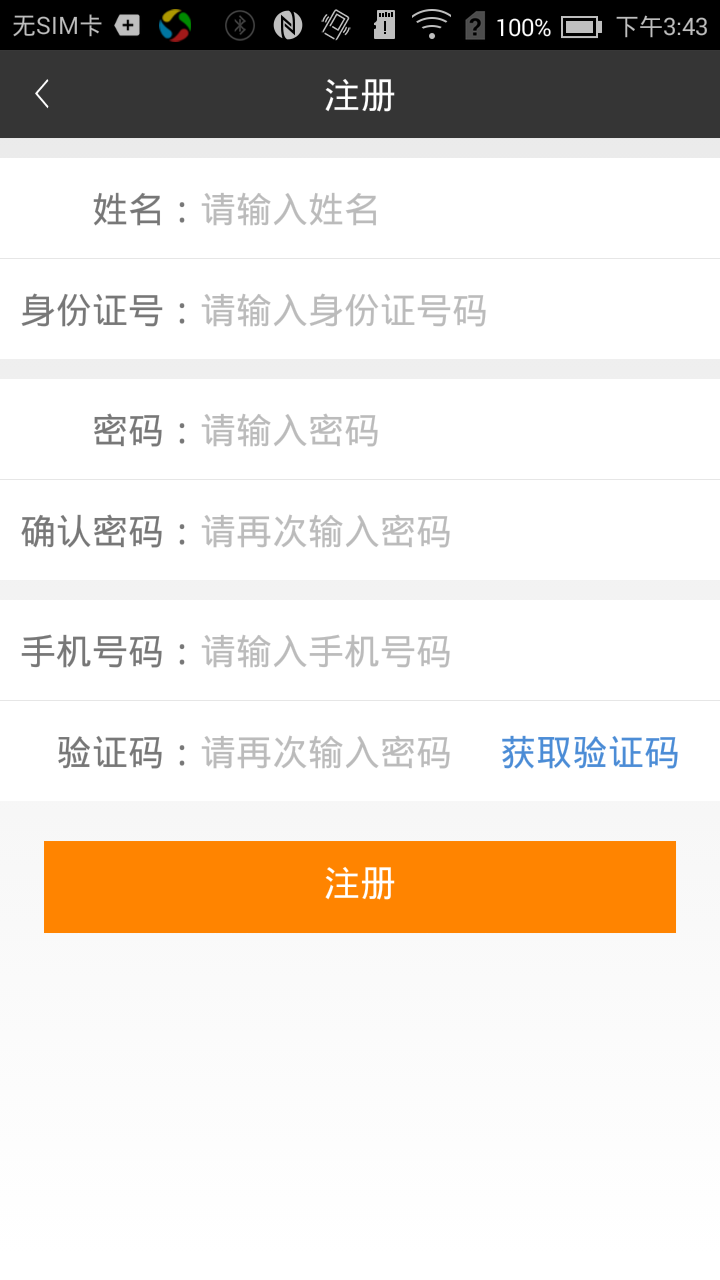Tap the back arrow to leave registration
This screenshot has height=1280, width=720.
coord(40,93)
